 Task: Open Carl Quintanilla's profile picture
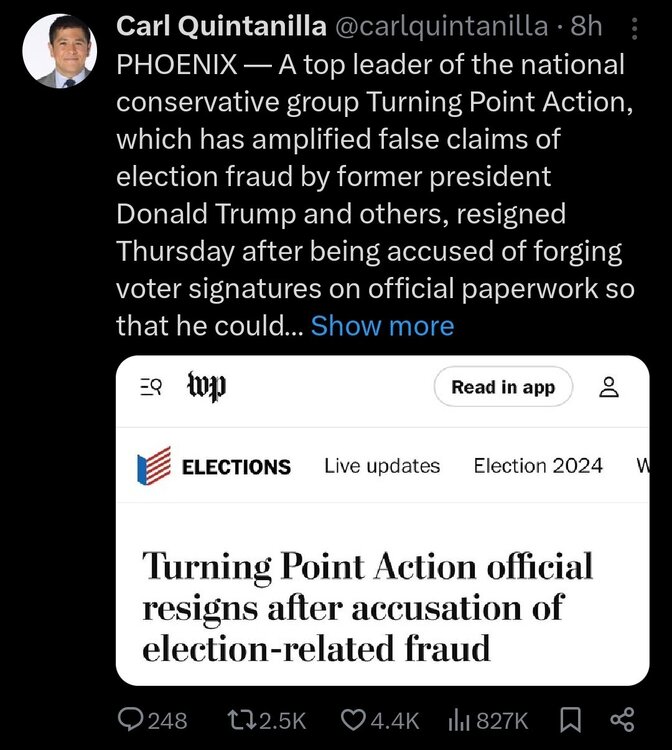pyautogui.click(x=59, y=51)
